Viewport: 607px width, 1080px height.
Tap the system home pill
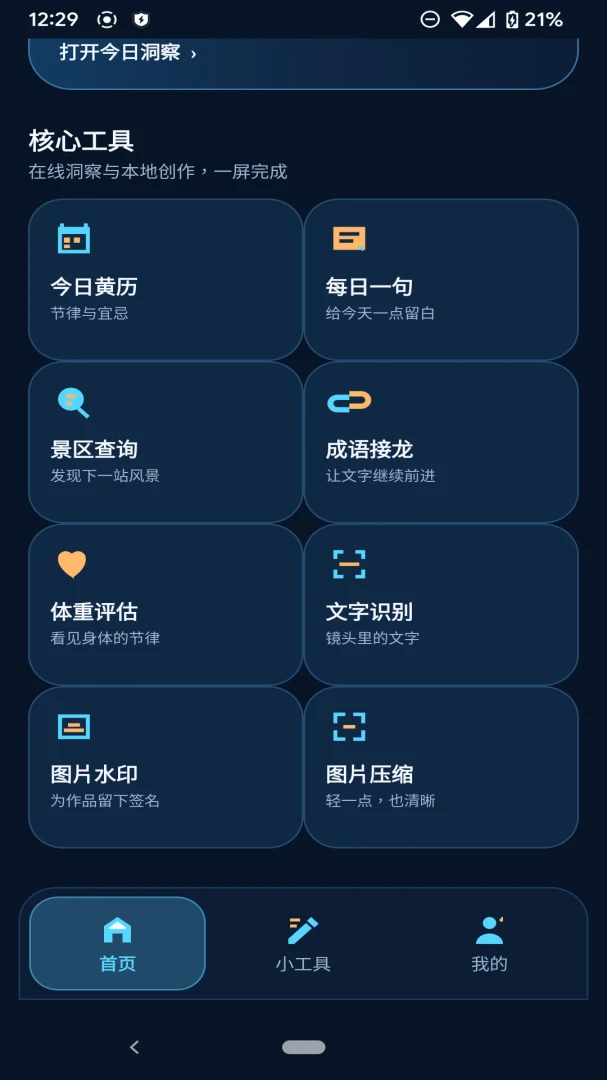coord(303,1047)
